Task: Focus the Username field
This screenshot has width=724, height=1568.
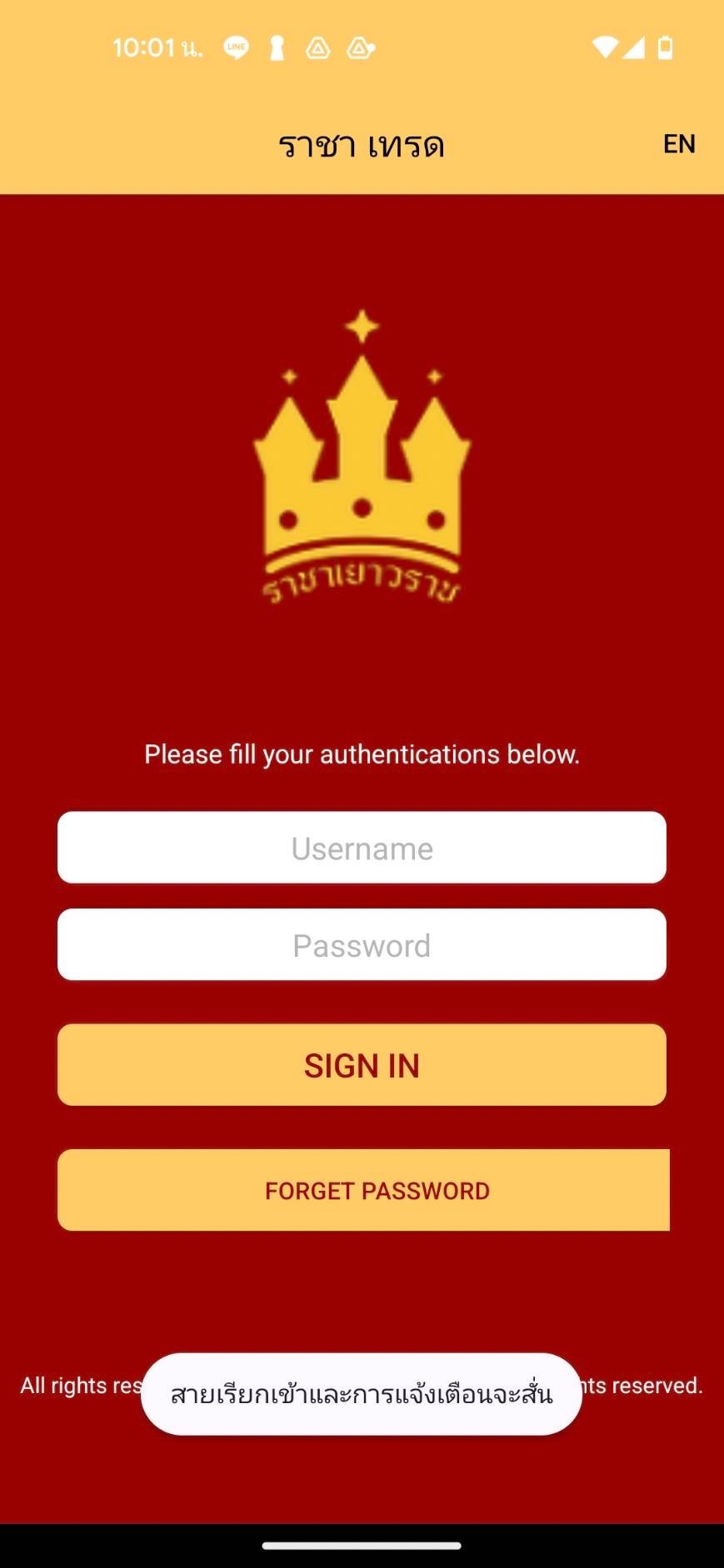Action: pos(362,848)
